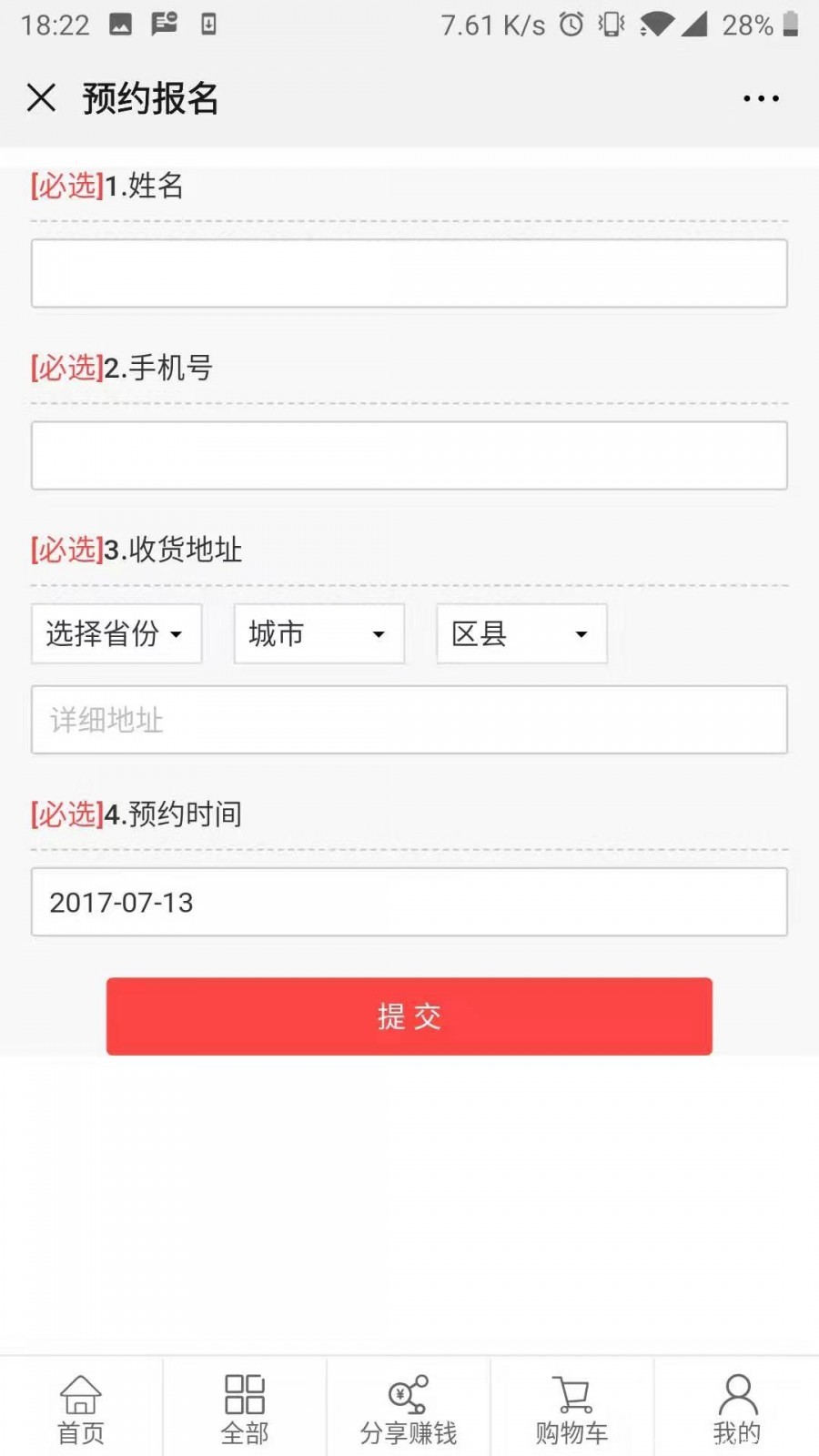819x1456 pixels.
Task: View the 购物车 tab
Action: tap(572, 1409)
